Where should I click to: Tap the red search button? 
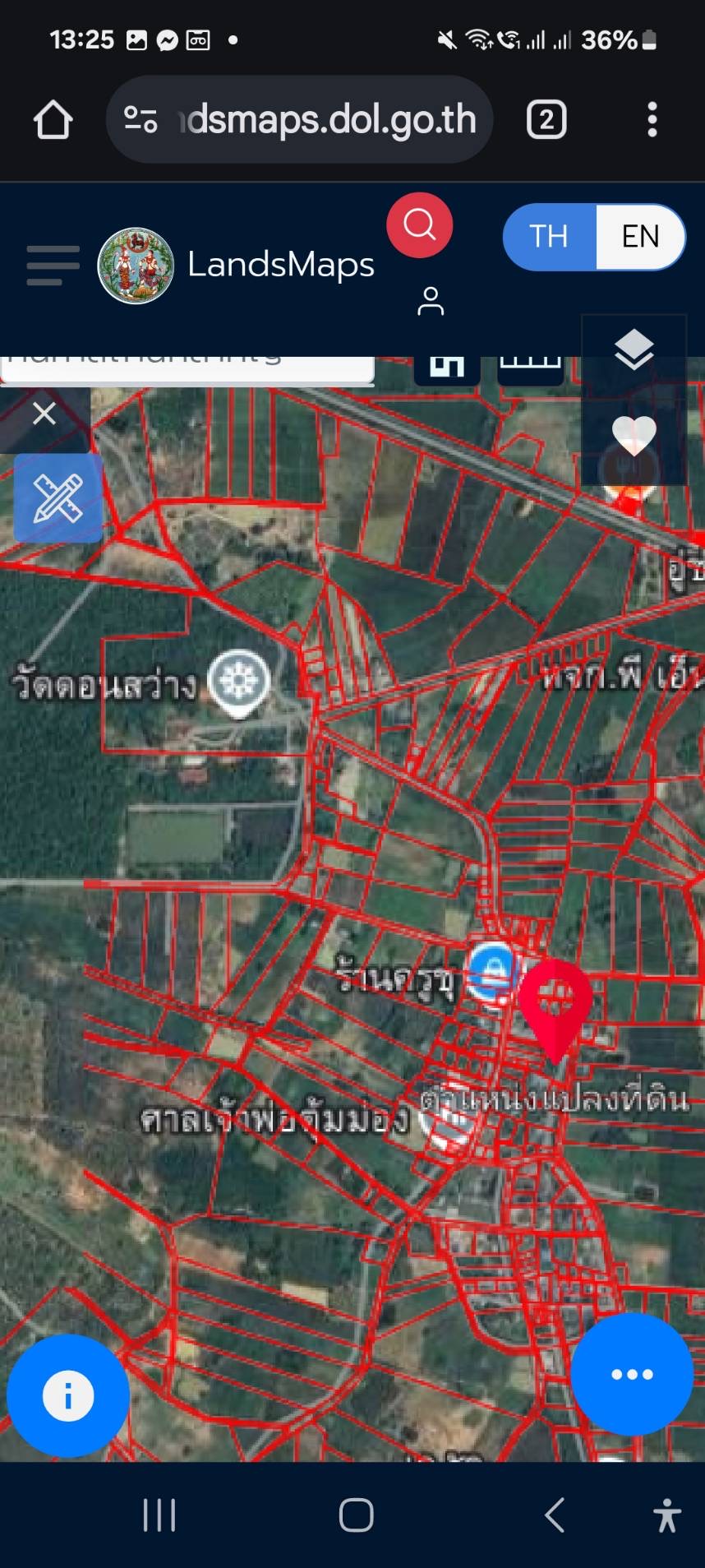420,225
